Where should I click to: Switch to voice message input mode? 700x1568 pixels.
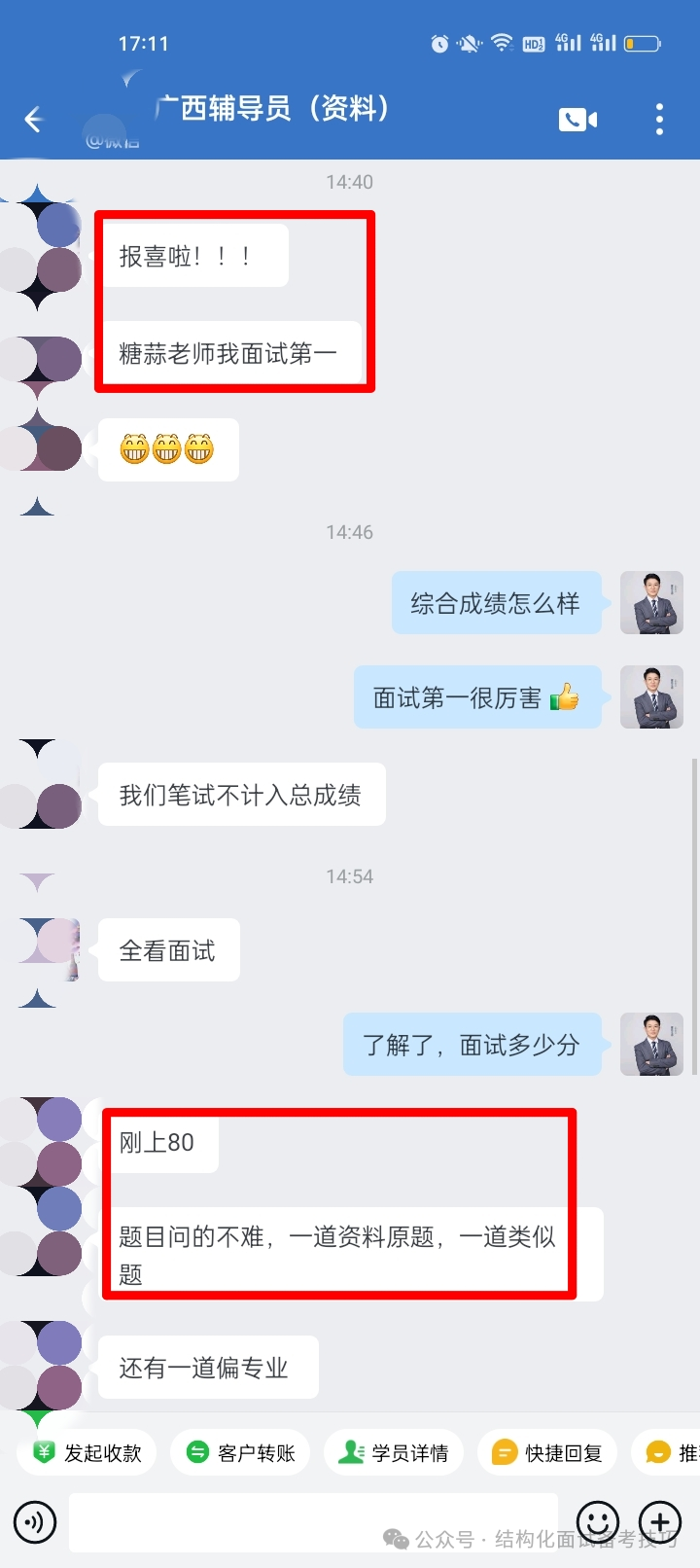tap(34, 1522)
